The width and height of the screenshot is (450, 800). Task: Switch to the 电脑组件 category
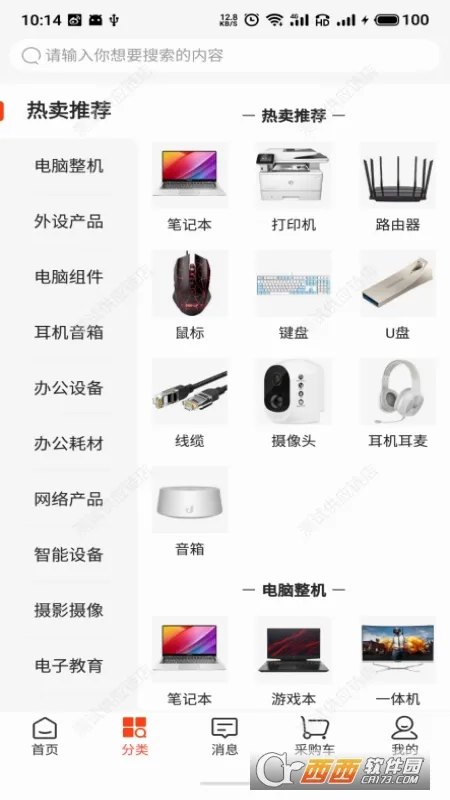coord(69,277)
